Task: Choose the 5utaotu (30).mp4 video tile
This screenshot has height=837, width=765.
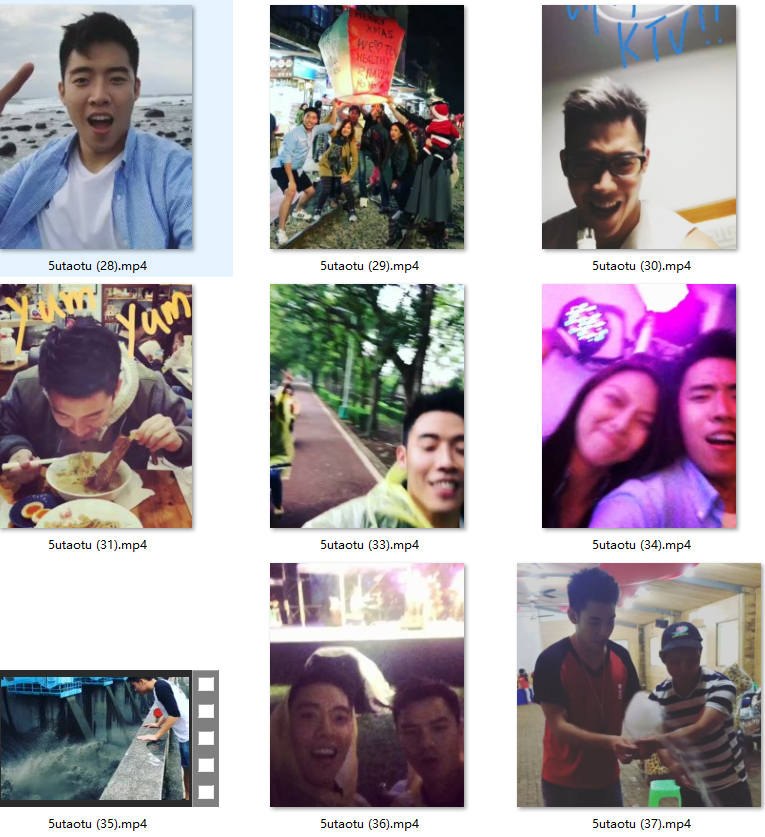Action: point(639,127)
